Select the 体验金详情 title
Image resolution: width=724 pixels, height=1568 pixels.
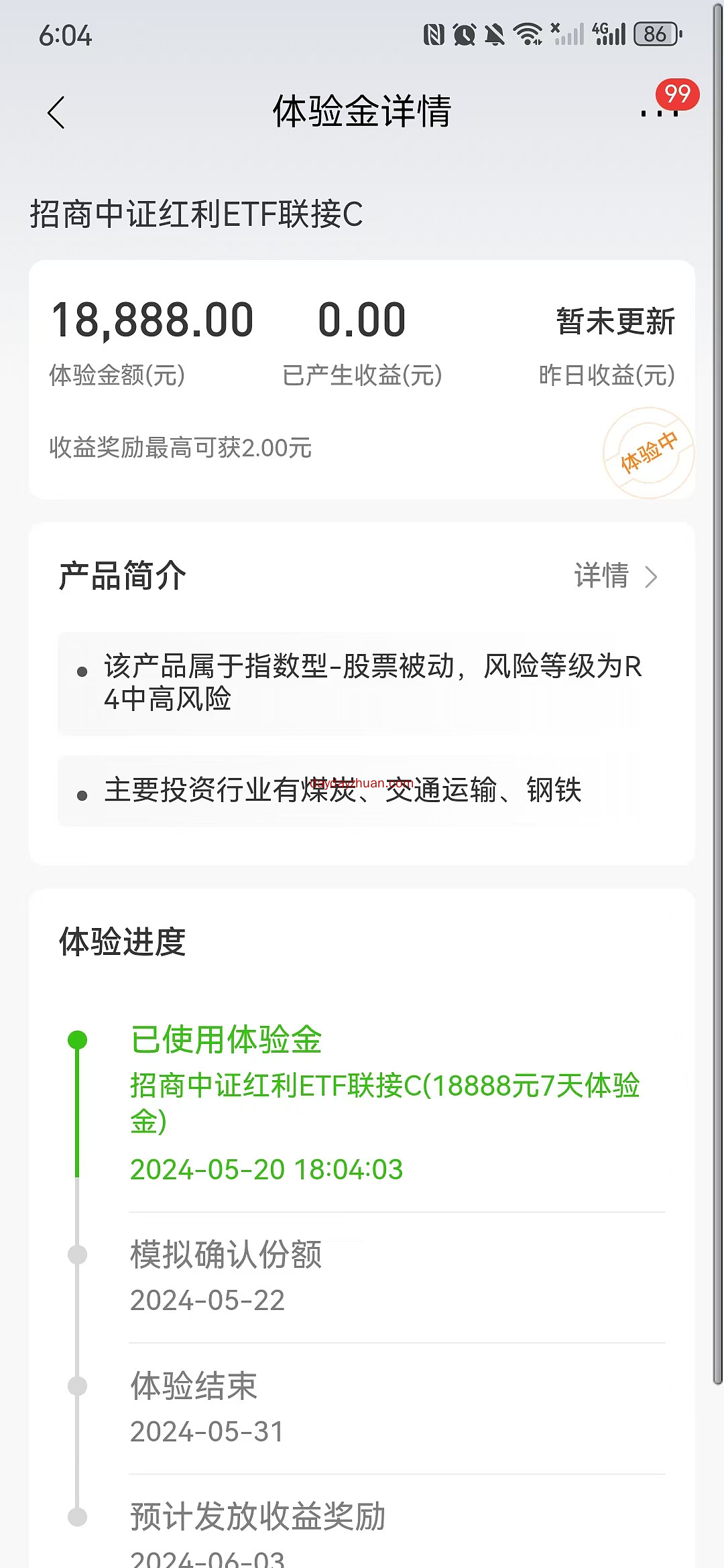point(362,113)
